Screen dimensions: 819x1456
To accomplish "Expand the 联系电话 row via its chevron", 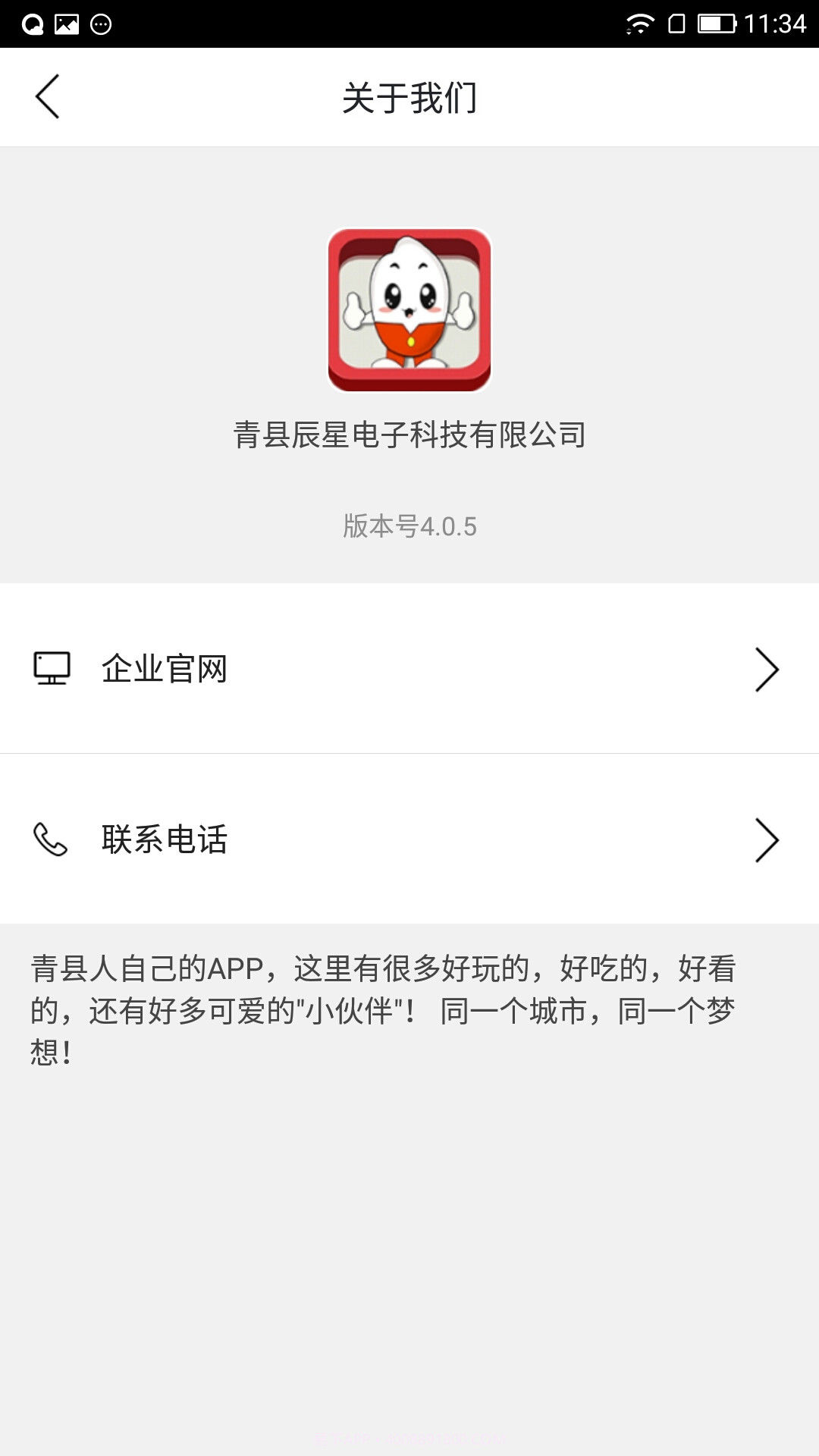I will tap(766, 840).
